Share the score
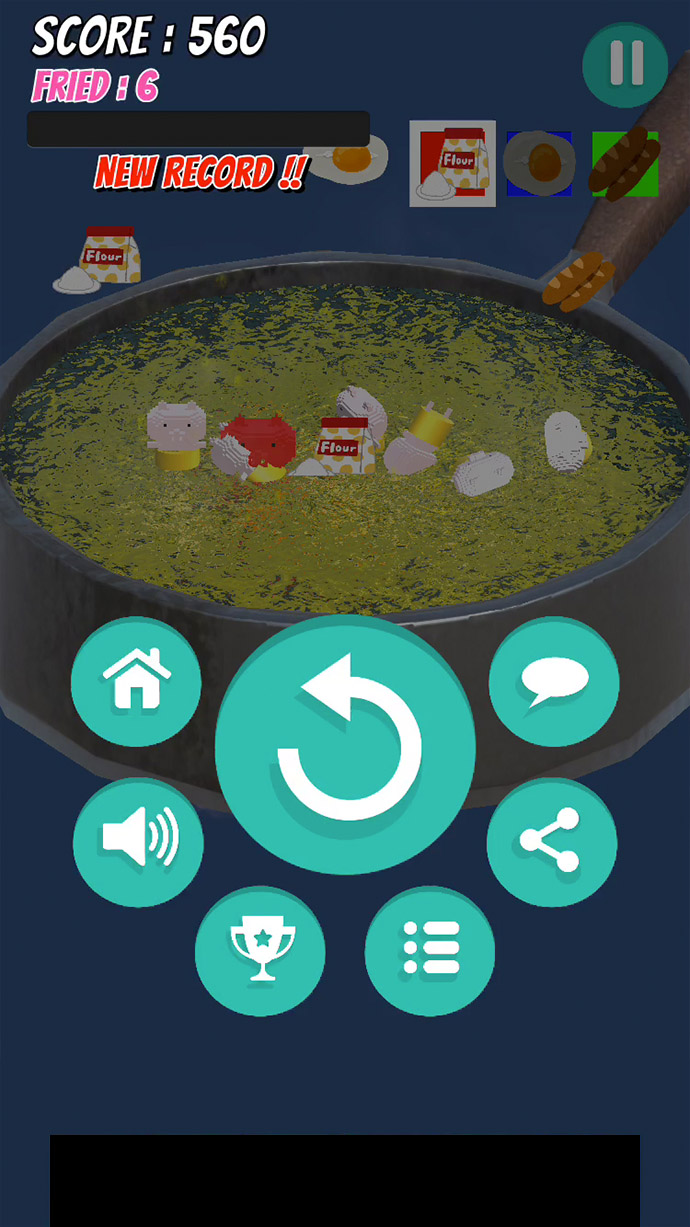The width and height of the screenshot is (690, 1227). click(551, 842)
